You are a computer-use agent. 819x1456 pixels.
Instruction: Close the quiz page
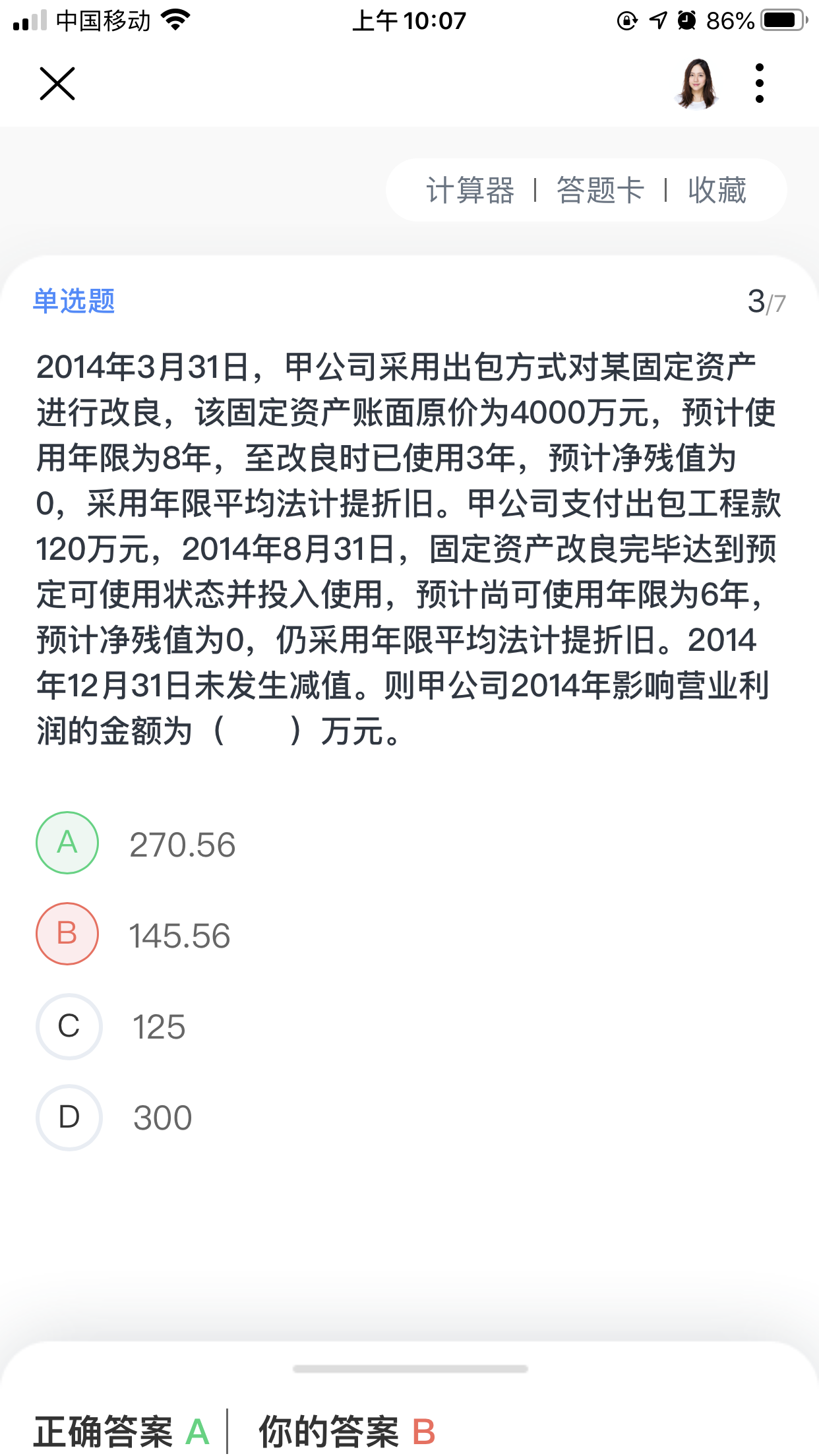[x=57, y=84]
